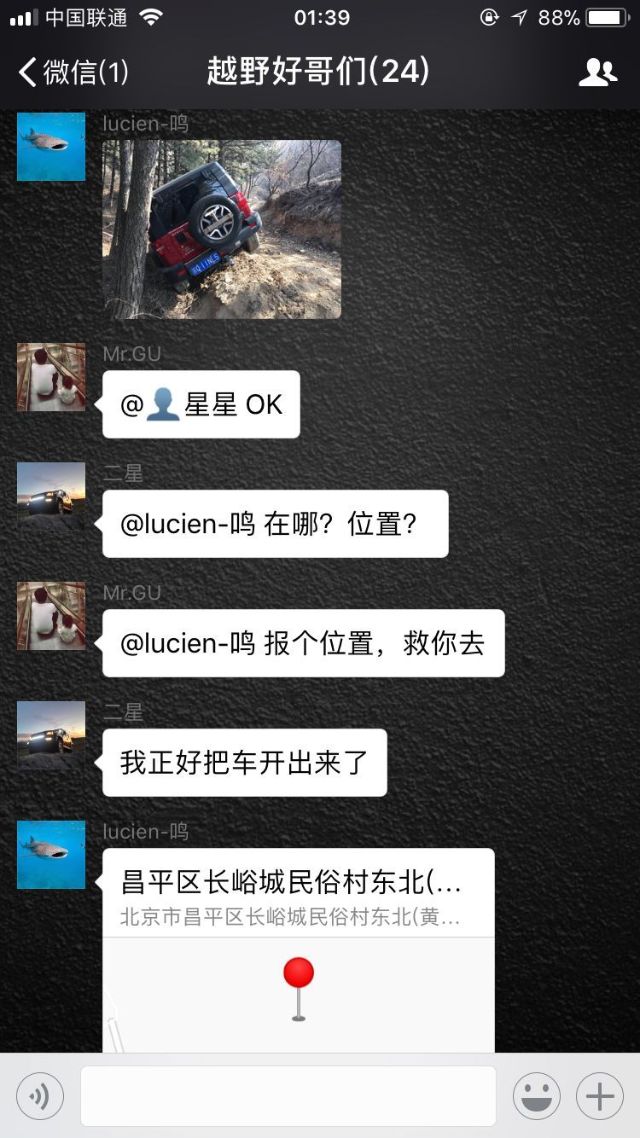Open group members info icon
This screenshot has width=640, height=1138.
click(597, 72)
